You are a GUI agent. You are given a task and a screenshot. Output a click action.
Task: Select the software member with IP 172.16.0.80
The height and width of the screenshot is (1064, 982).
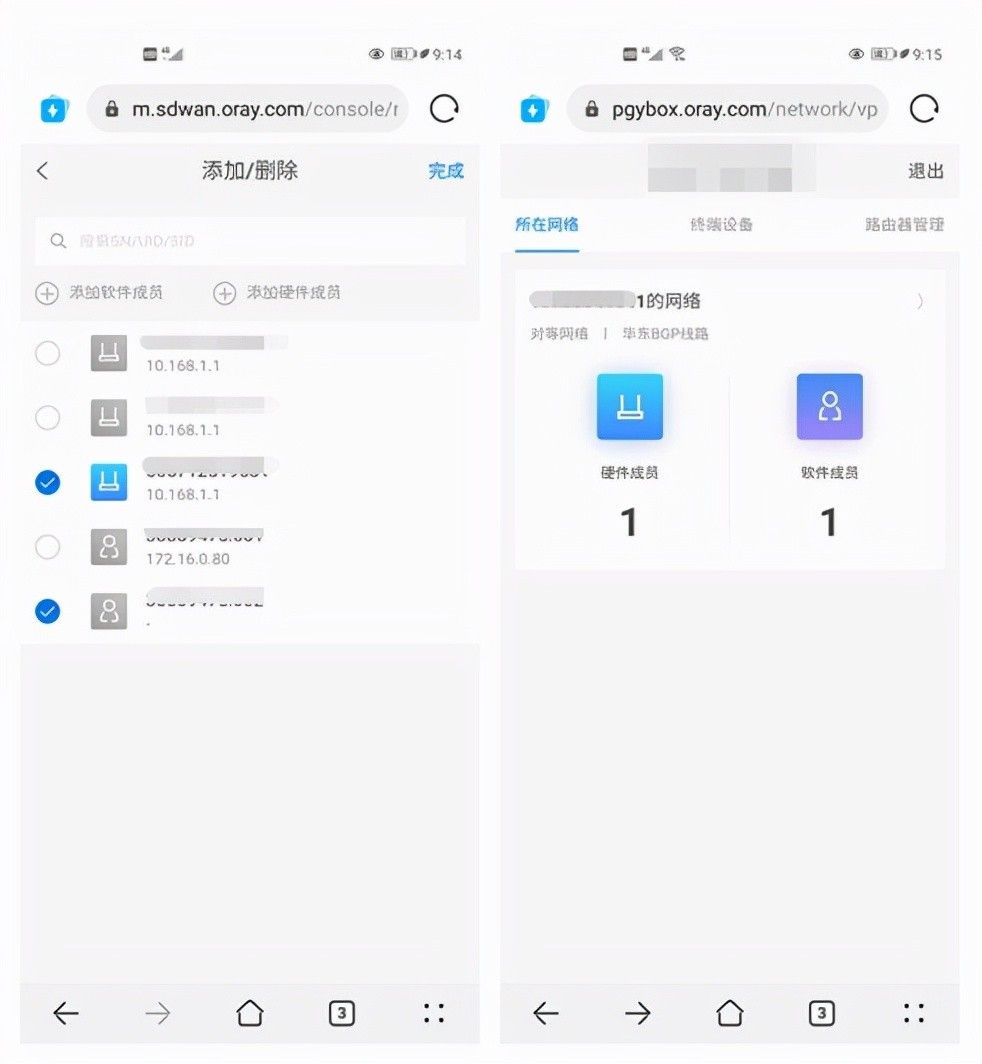[x=47, y=547]
